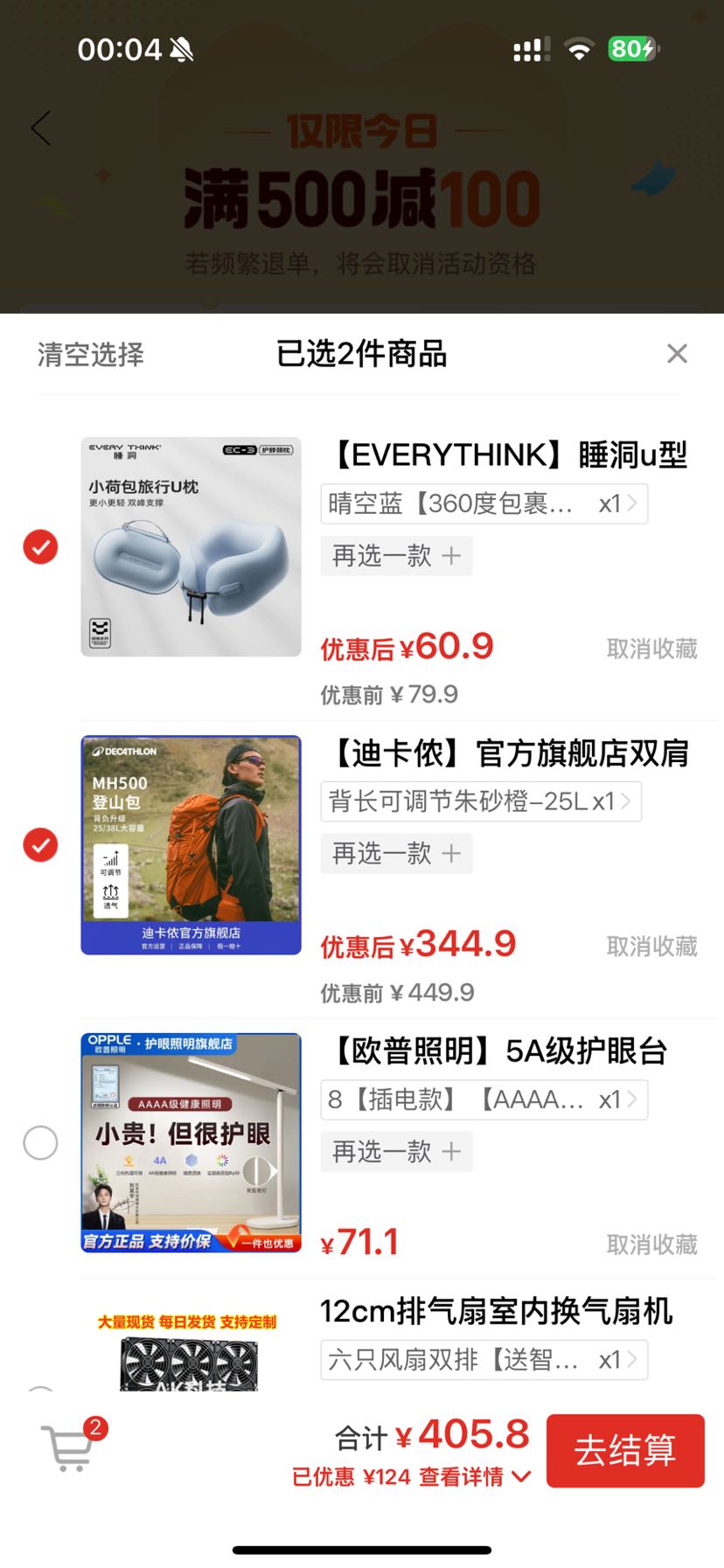724x1568 pixels.
Task: Tap 再选一款 for the 欧普 desk lamp
Action: pos(397,1151)
